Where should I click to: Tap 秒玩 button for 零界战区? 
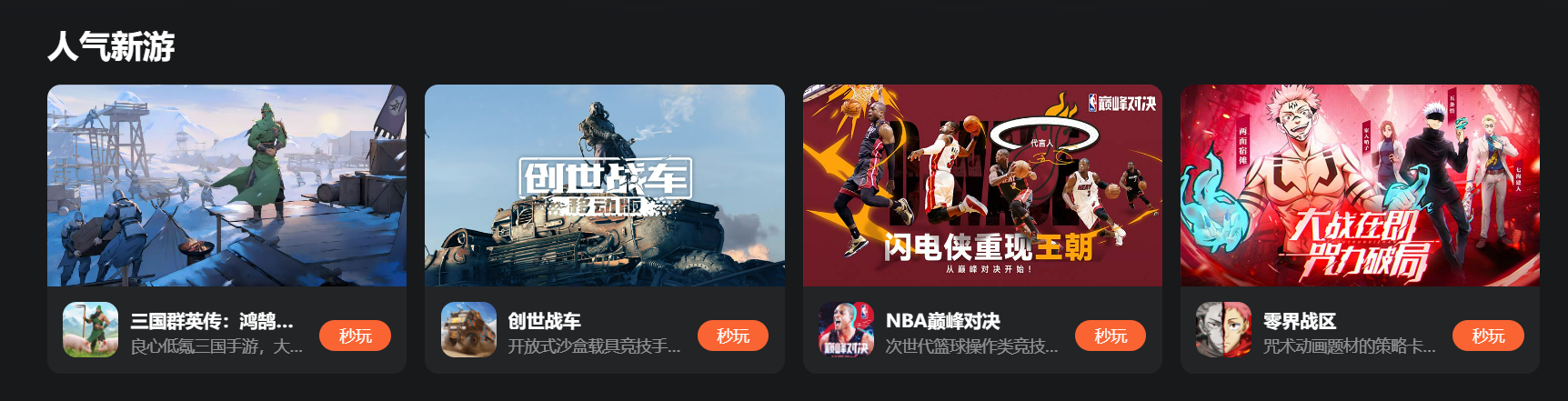[1488, 336]
